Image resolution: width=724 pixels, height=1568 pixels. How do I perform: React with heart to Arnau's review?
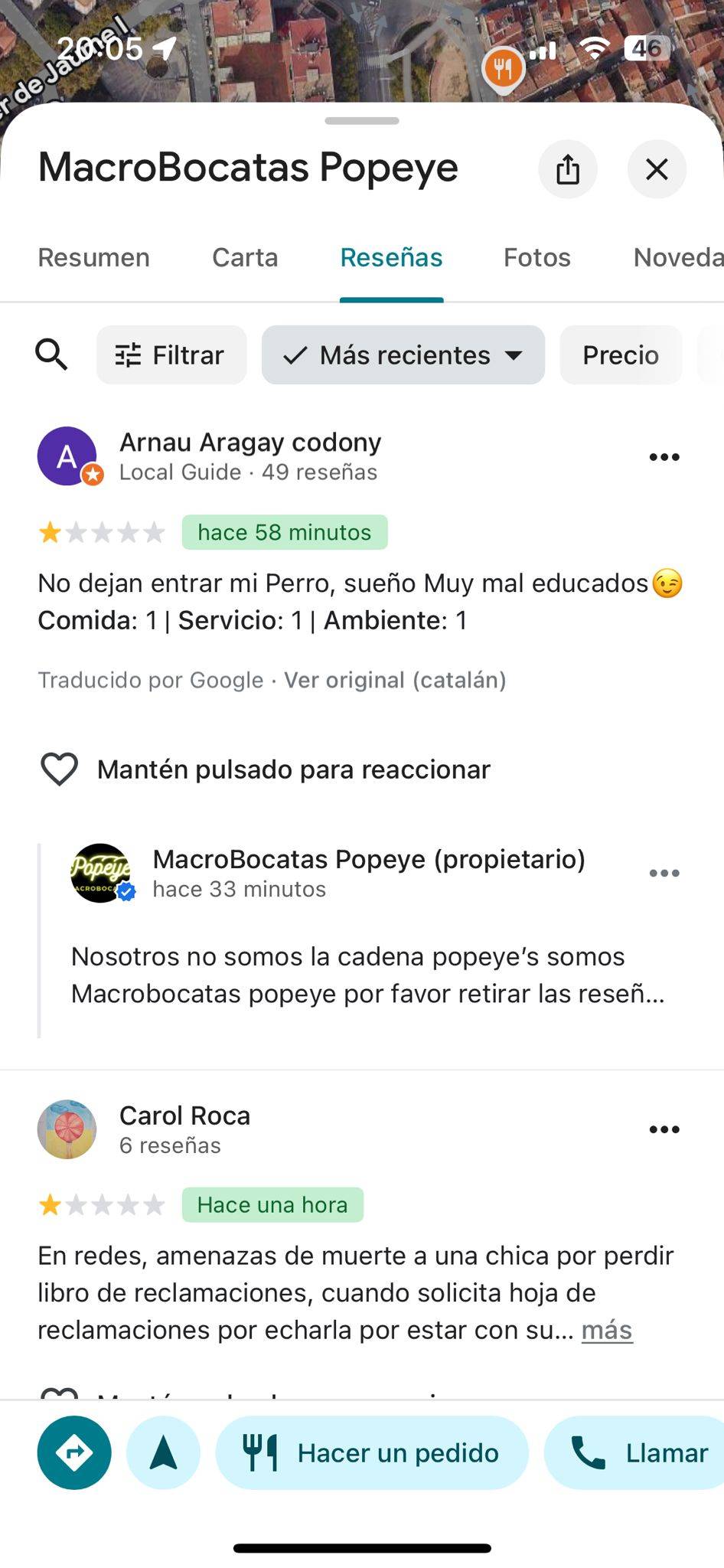[x=59, y=769]
